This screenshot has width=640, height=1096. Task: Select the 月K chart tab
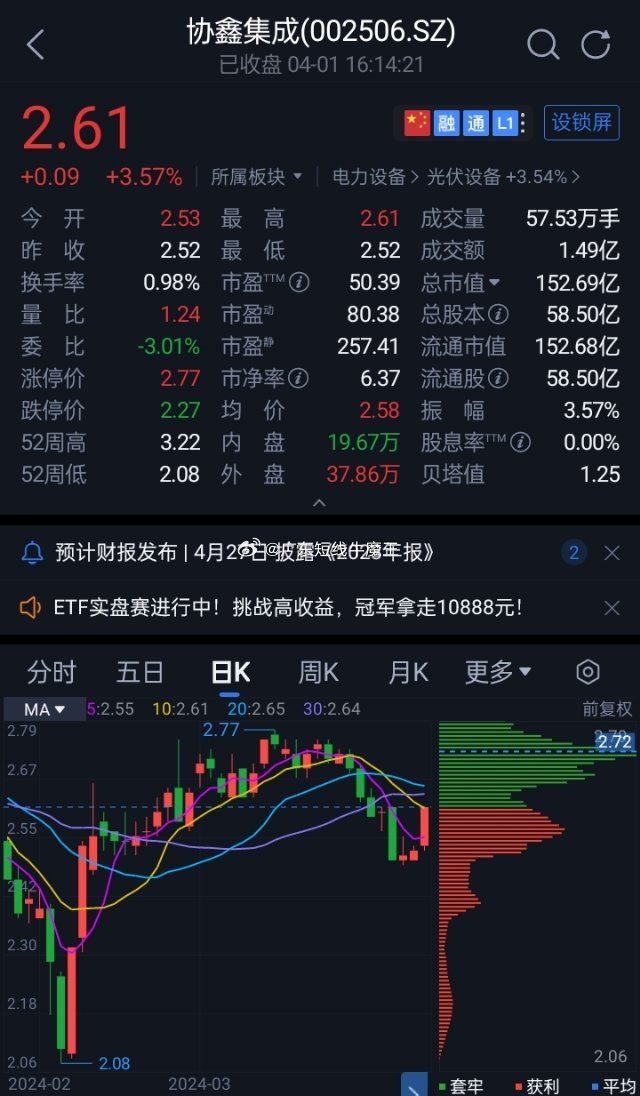pos(408,672)
